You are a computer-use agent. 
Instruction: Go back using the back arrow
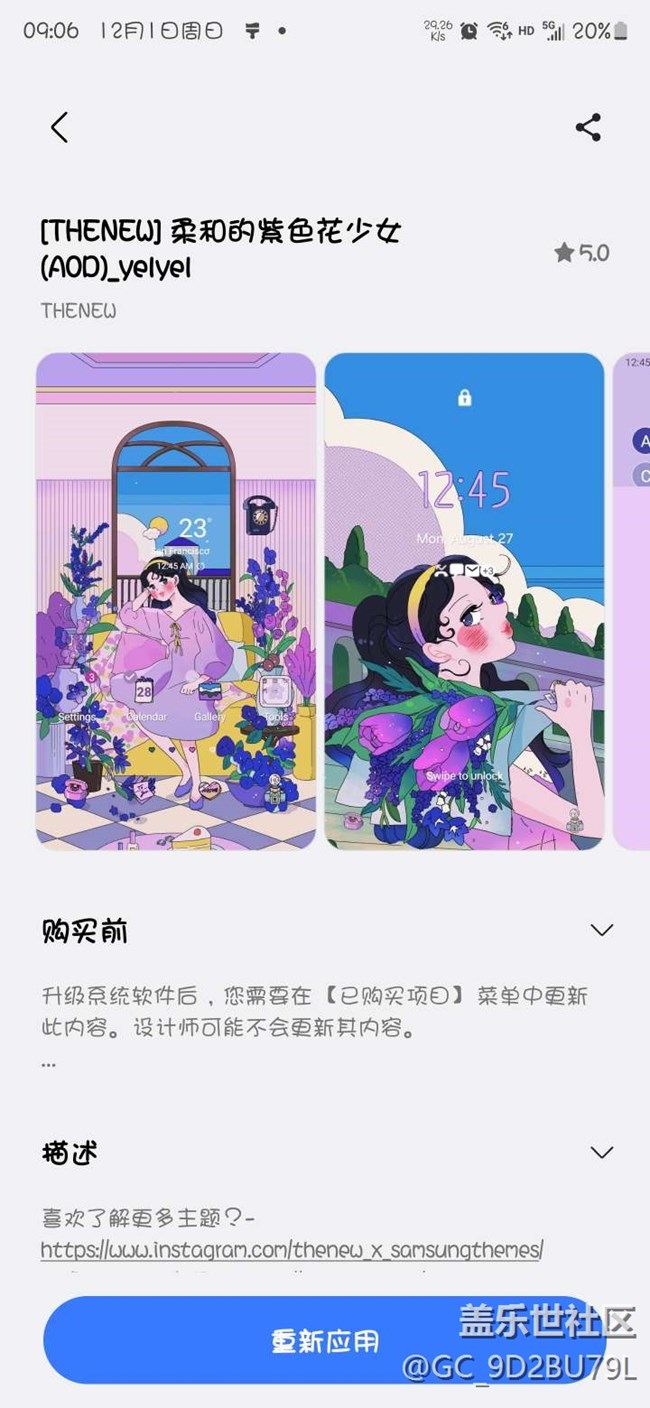(60, 127)
